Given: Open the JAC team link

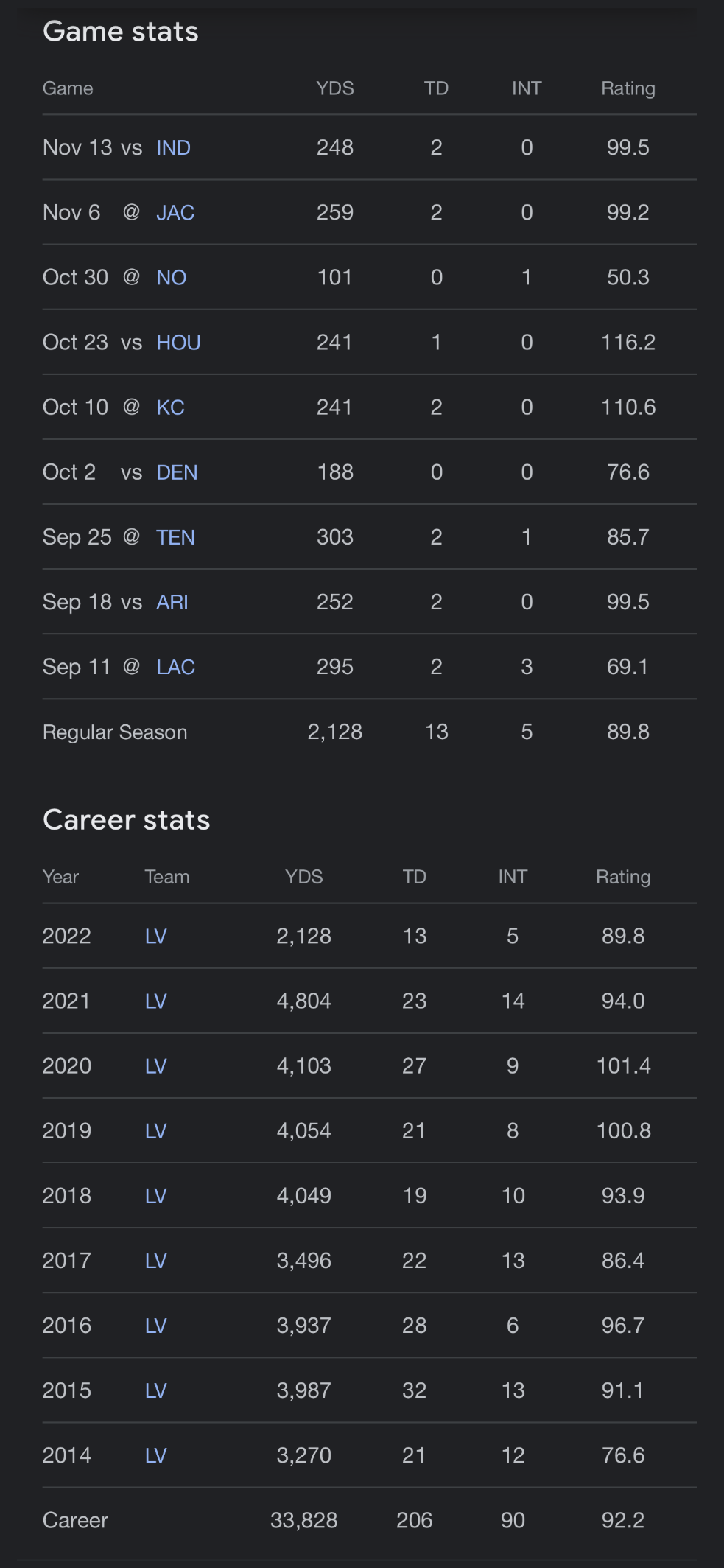Looking at the screenshot, I should coord(175,212).
